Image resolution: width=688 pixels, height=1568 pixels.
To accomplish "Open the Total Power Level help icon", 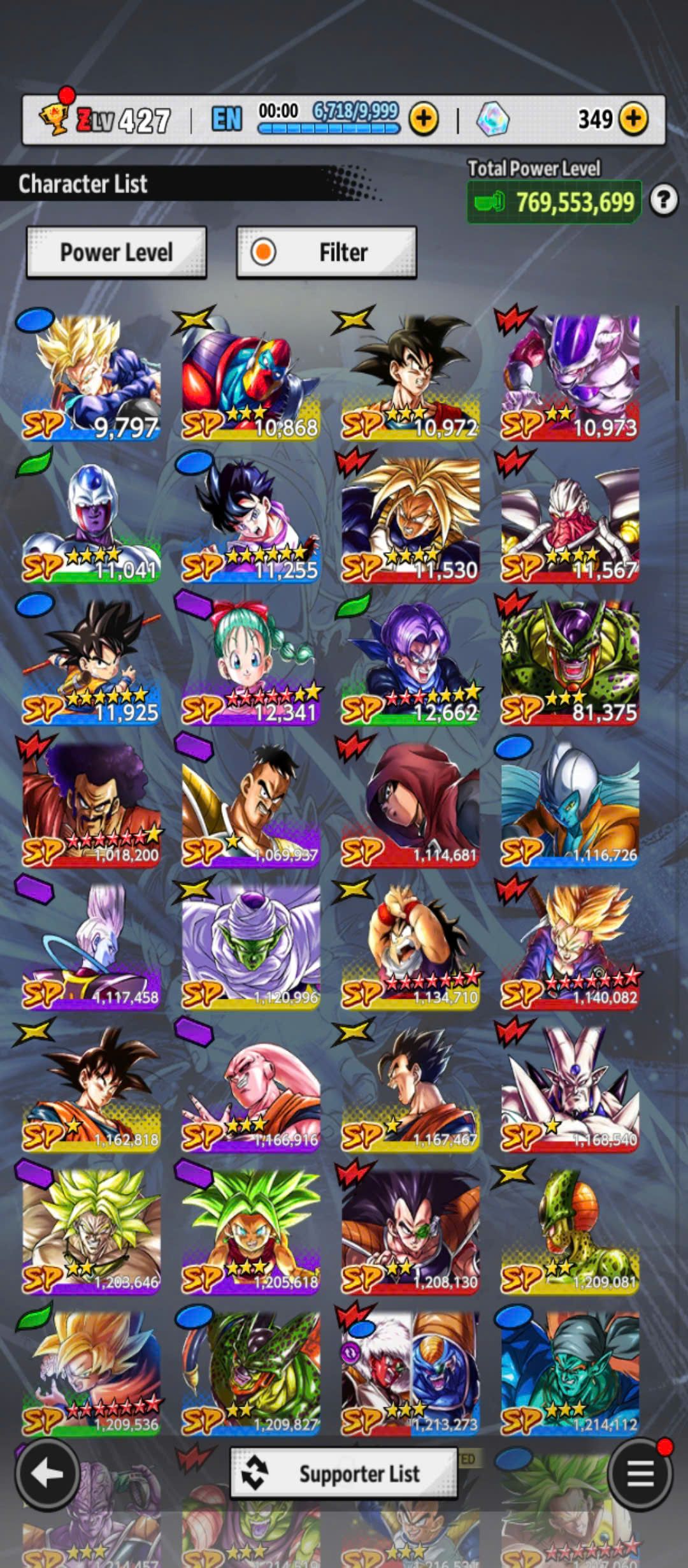I will 663,201.
